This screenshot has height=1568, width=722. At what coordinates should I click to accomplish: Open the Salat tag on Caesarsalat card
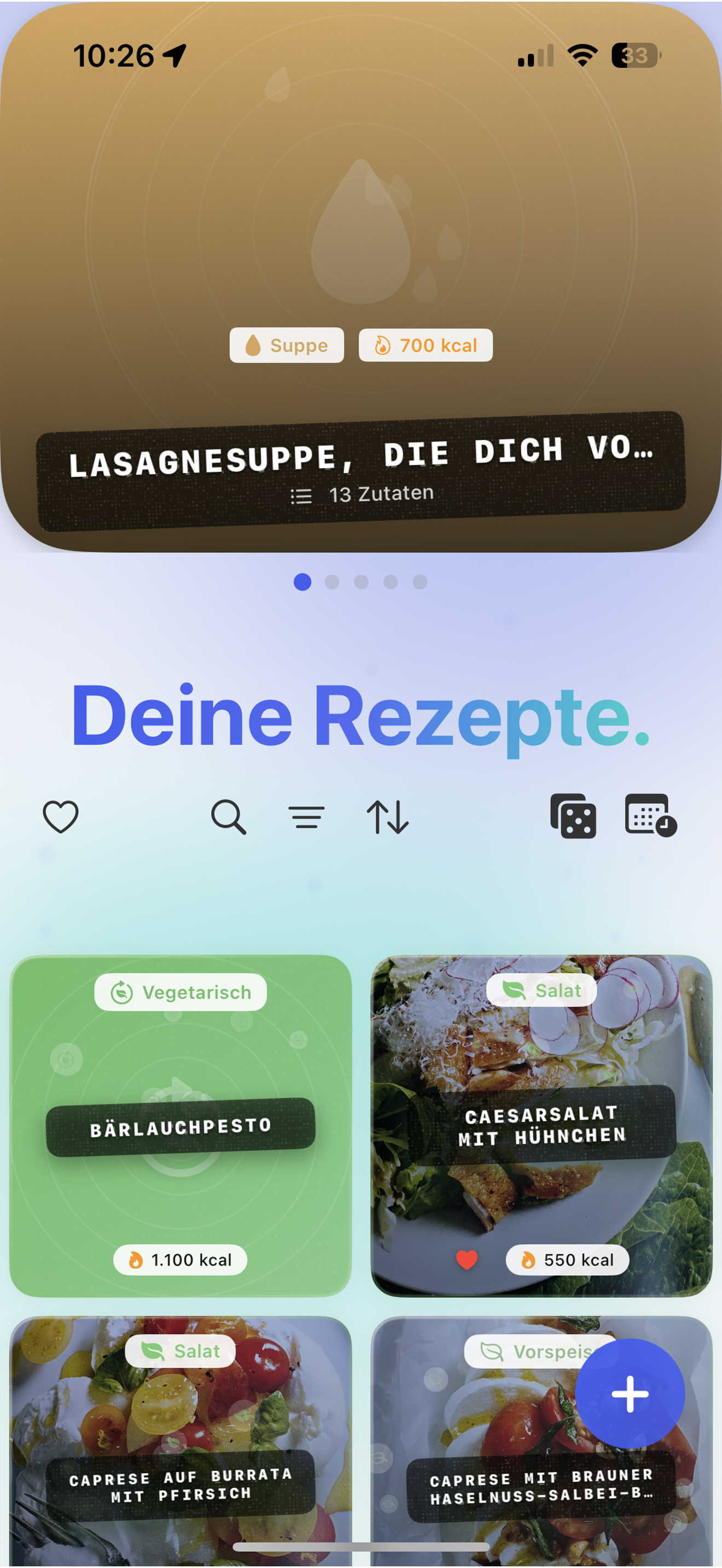[540, 990]
